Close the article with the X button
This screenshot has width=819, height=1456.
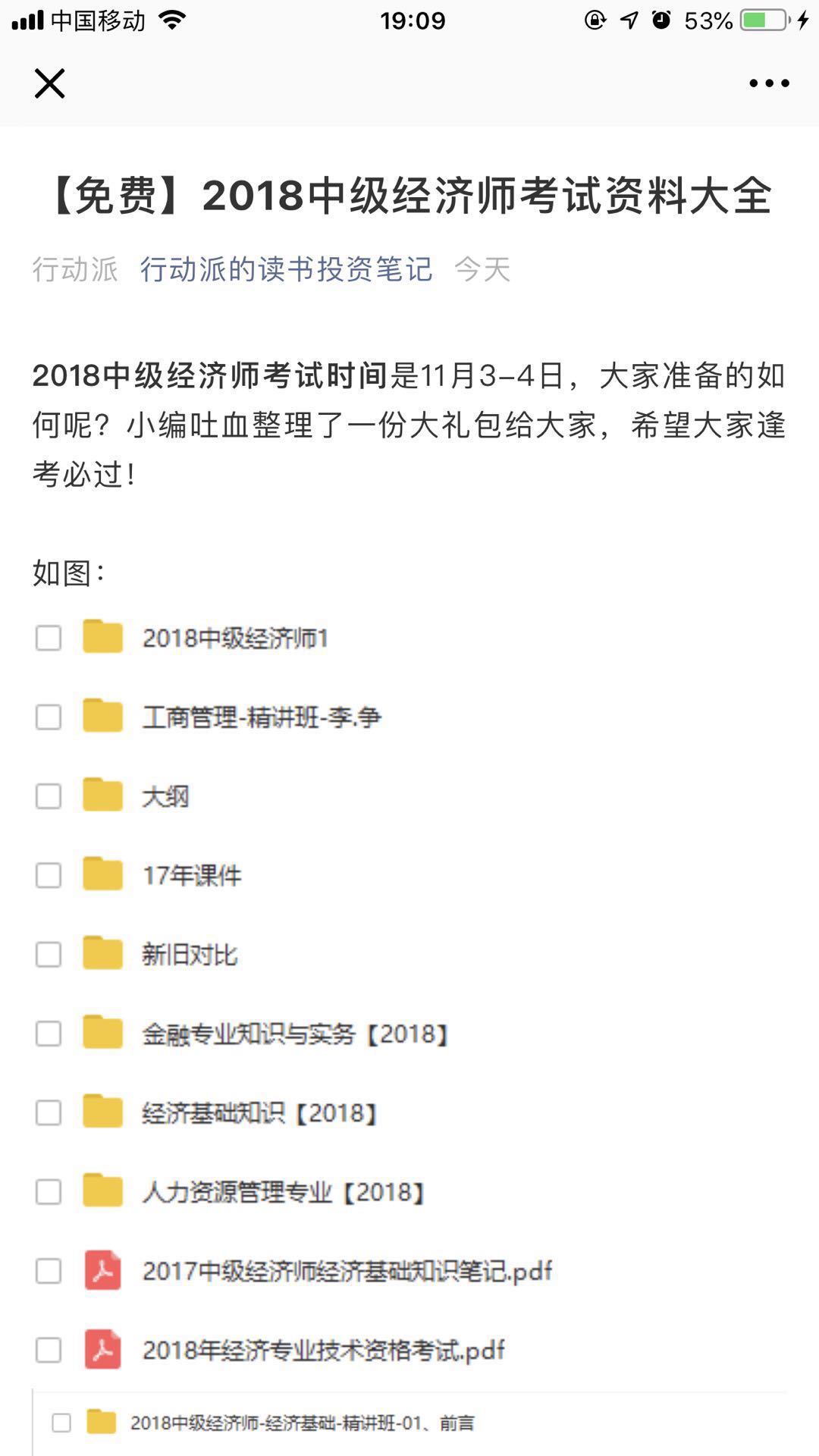(x=49, y=83)
